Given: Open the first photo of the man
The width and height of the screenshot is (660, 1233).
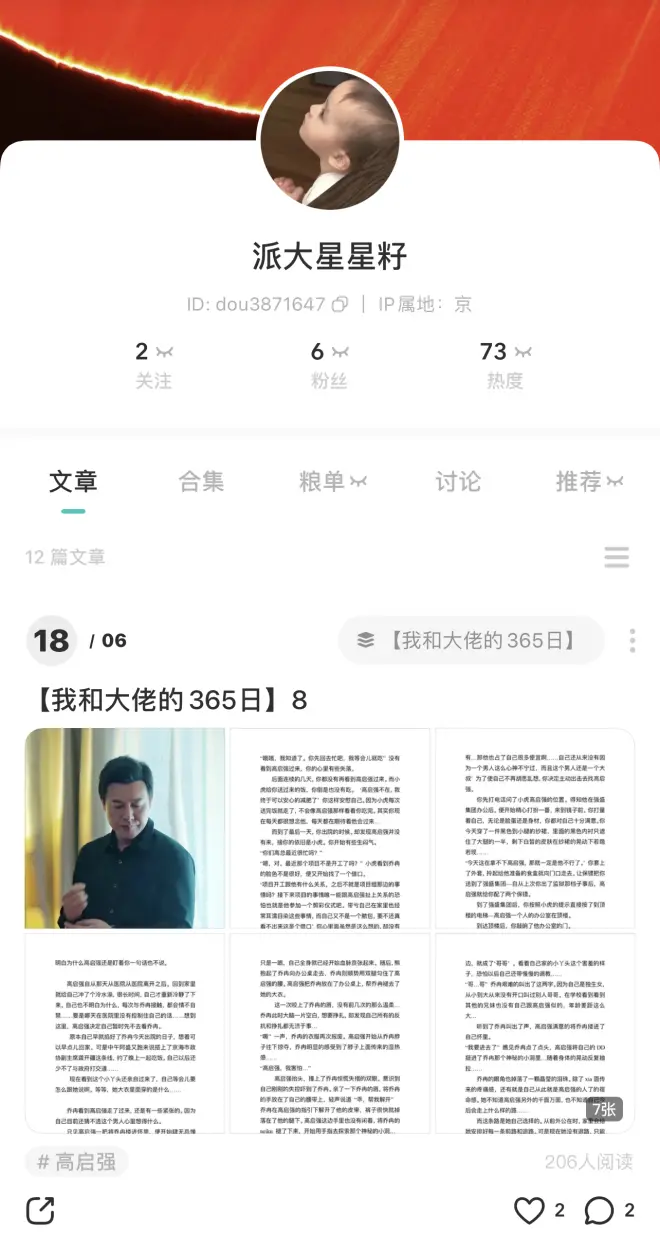Looking at the screenshot, I should pos(125,828).
